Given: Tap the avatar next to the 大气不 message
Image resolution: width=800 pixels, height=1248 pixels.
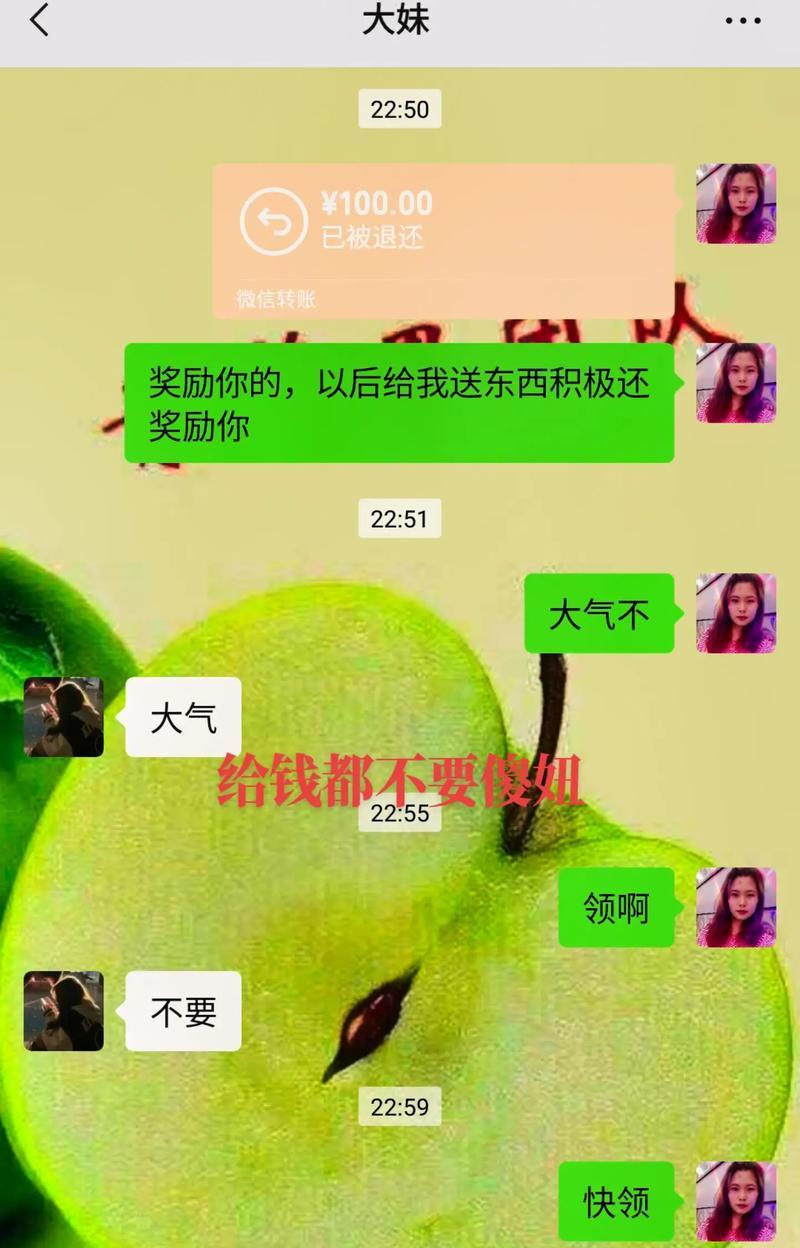Looking at the screenshot, I should (735, 613).
